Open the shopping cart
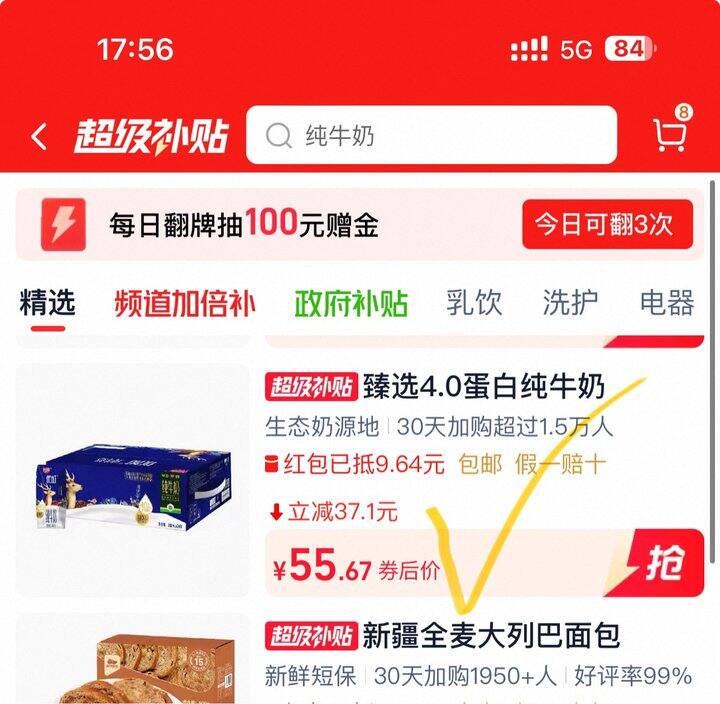This screenshot has height=704, width=720. (x=669, y=134)
